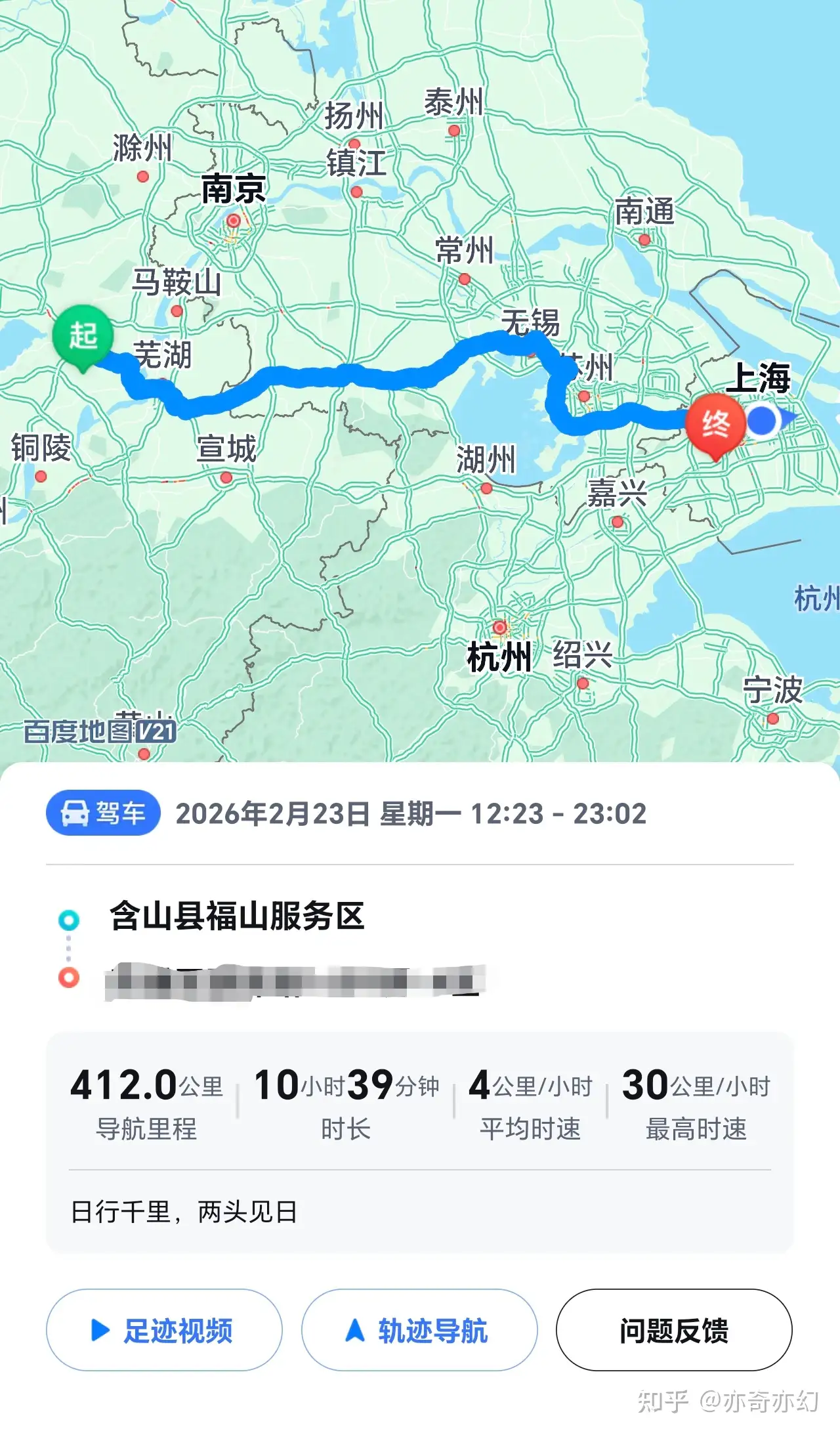The width and height of the screenshot is (840, 1435).
Task: Click the 问题反馈 feedback button
Action: (673, 1330)
